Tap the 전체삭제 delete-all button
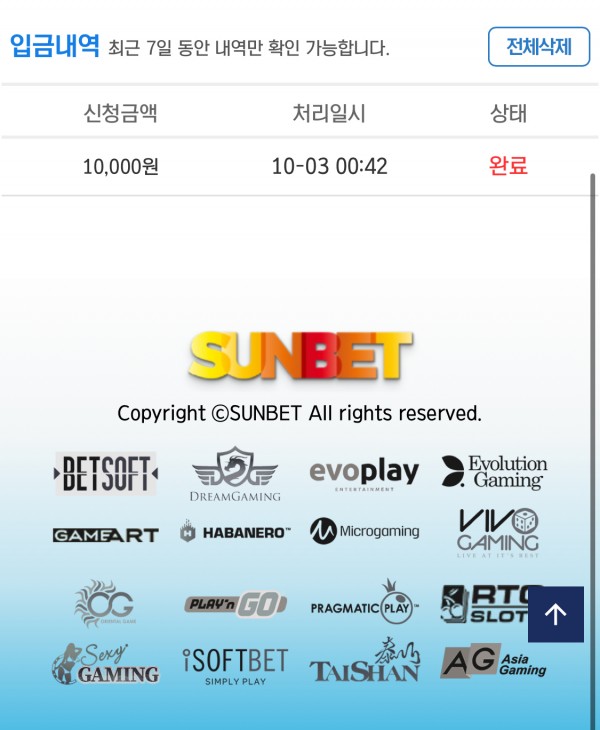The height and width of the screenshot is (730, 600). click(x=539, y=46)
